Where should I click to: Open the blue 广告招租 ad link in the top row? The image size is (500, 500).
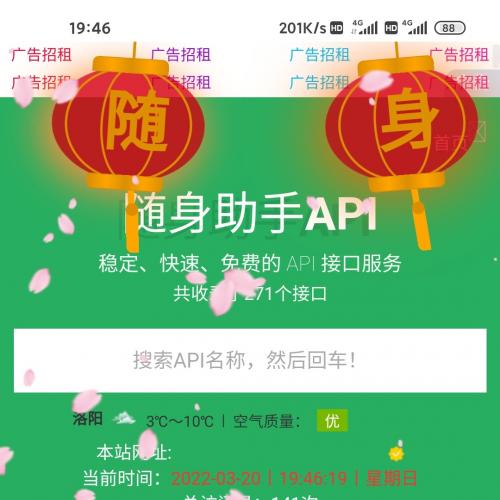click(319, 55)
